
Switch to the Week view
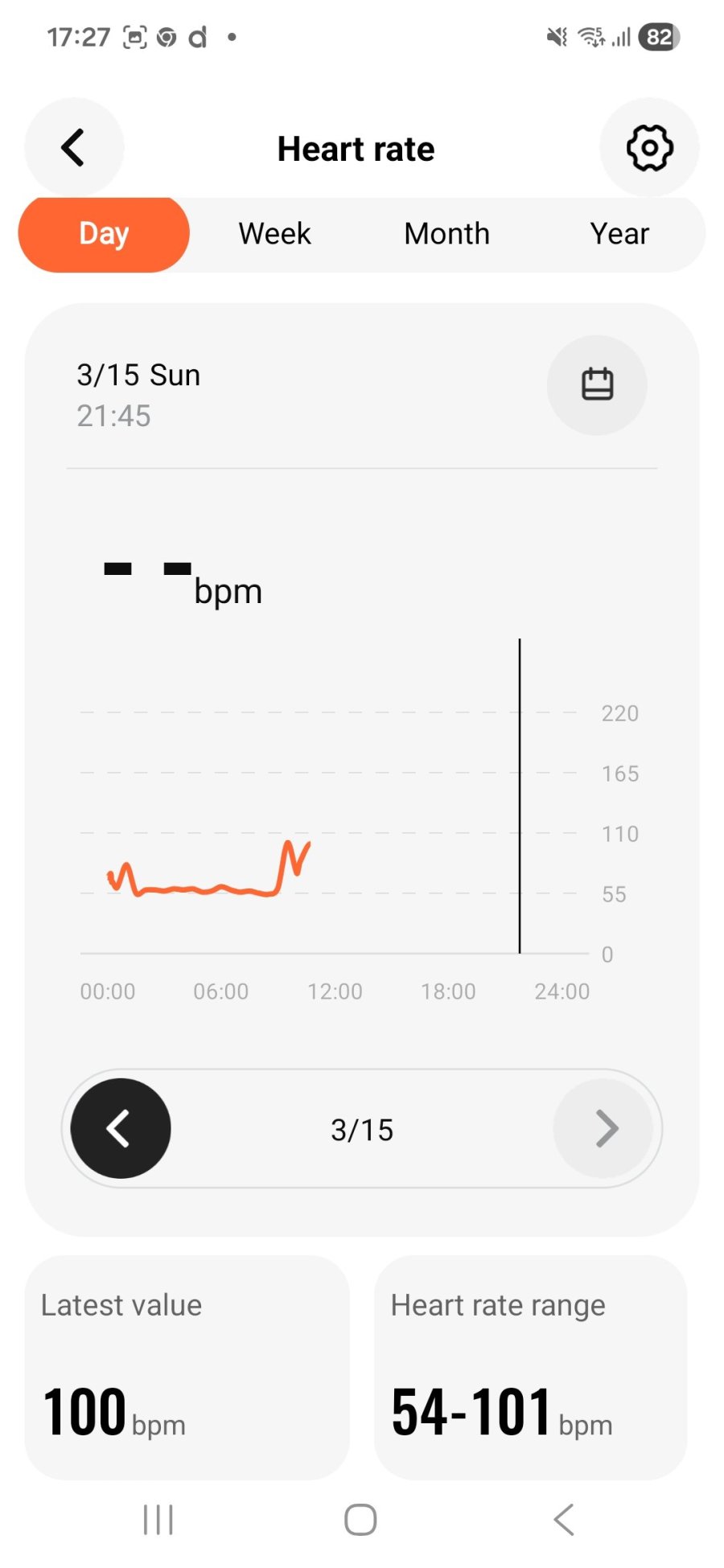coord(274,234)
